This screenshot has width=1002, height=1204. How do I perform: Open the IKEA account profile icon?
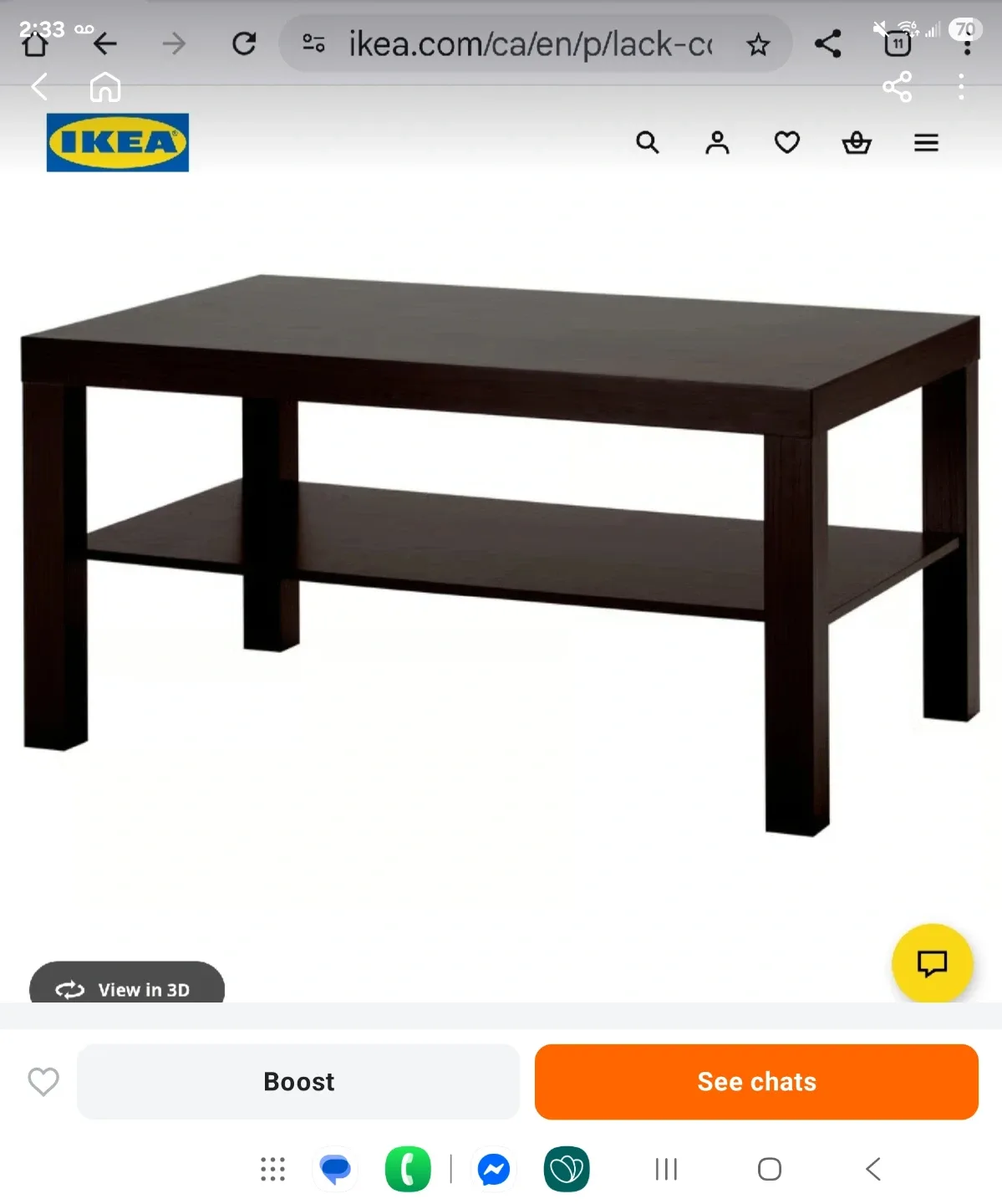pyautogui.click(x=717, y=143)
